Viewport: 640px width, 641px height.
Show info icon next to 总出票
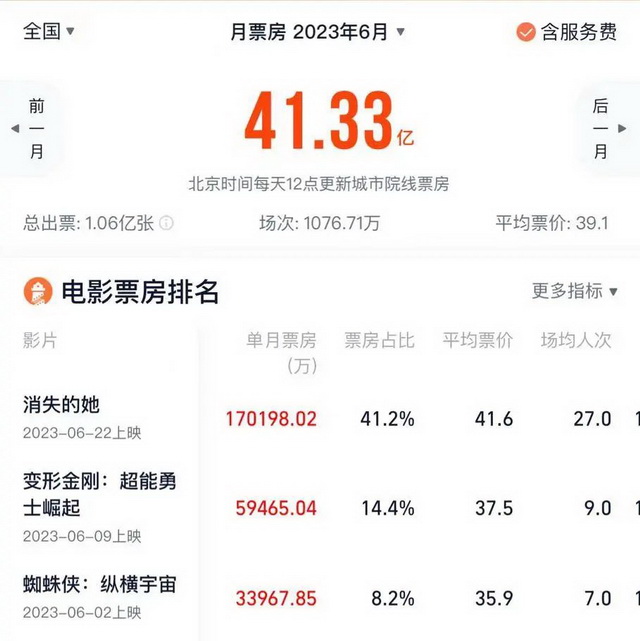(166, 223)
